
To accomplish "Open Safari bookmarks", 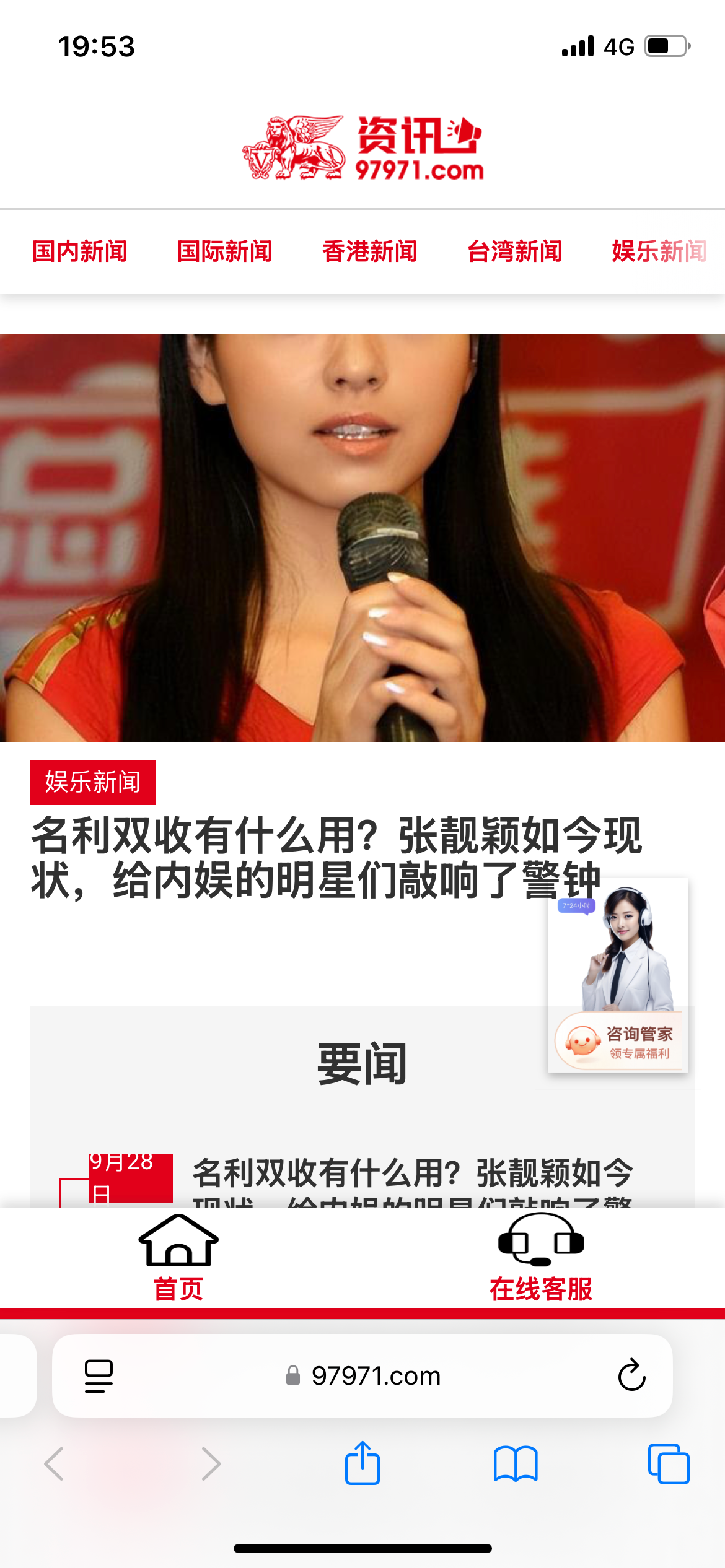I will (516, 1464).
